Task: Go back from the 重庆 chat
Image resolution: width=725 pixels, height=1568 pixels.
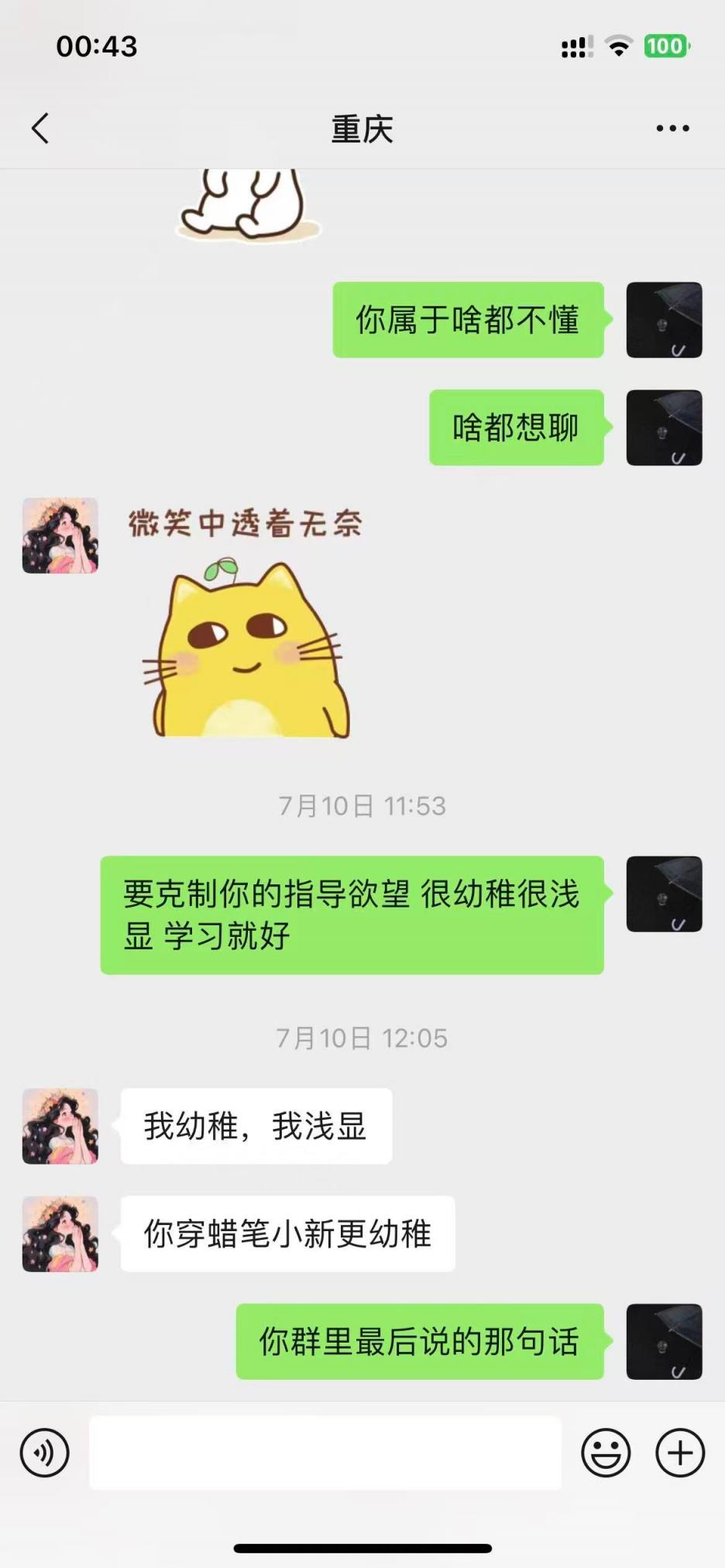Action: point(41,129)
